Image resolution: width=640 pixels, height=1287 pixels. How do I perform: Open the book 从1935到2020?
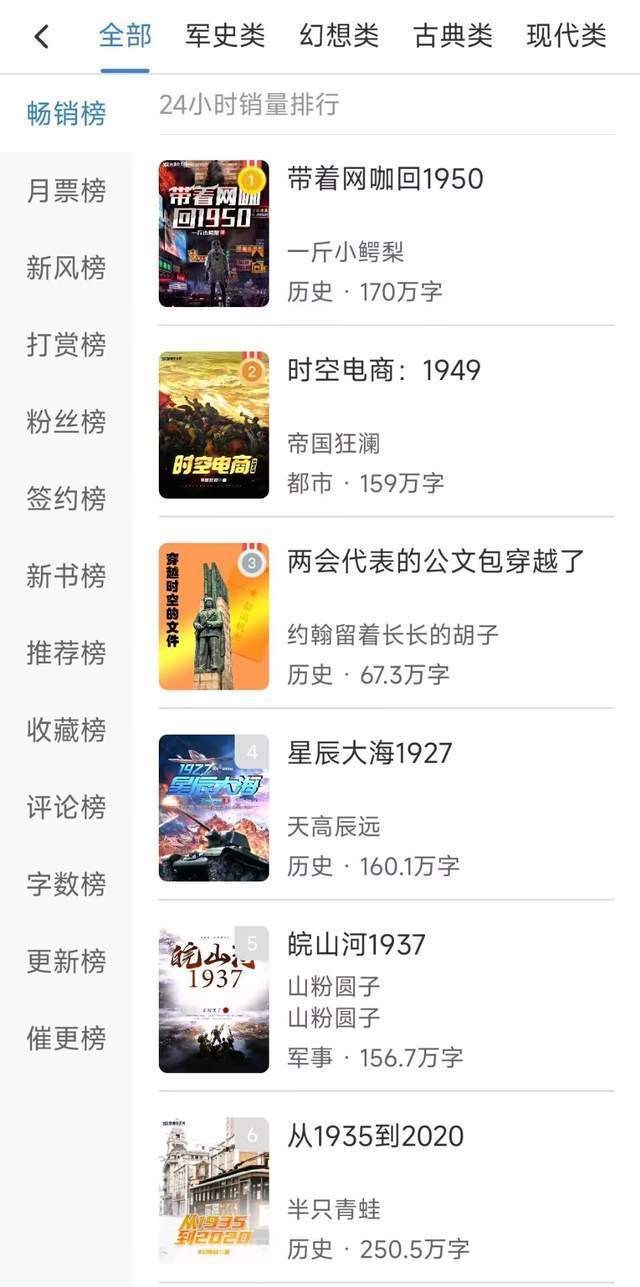(375, 1136)
